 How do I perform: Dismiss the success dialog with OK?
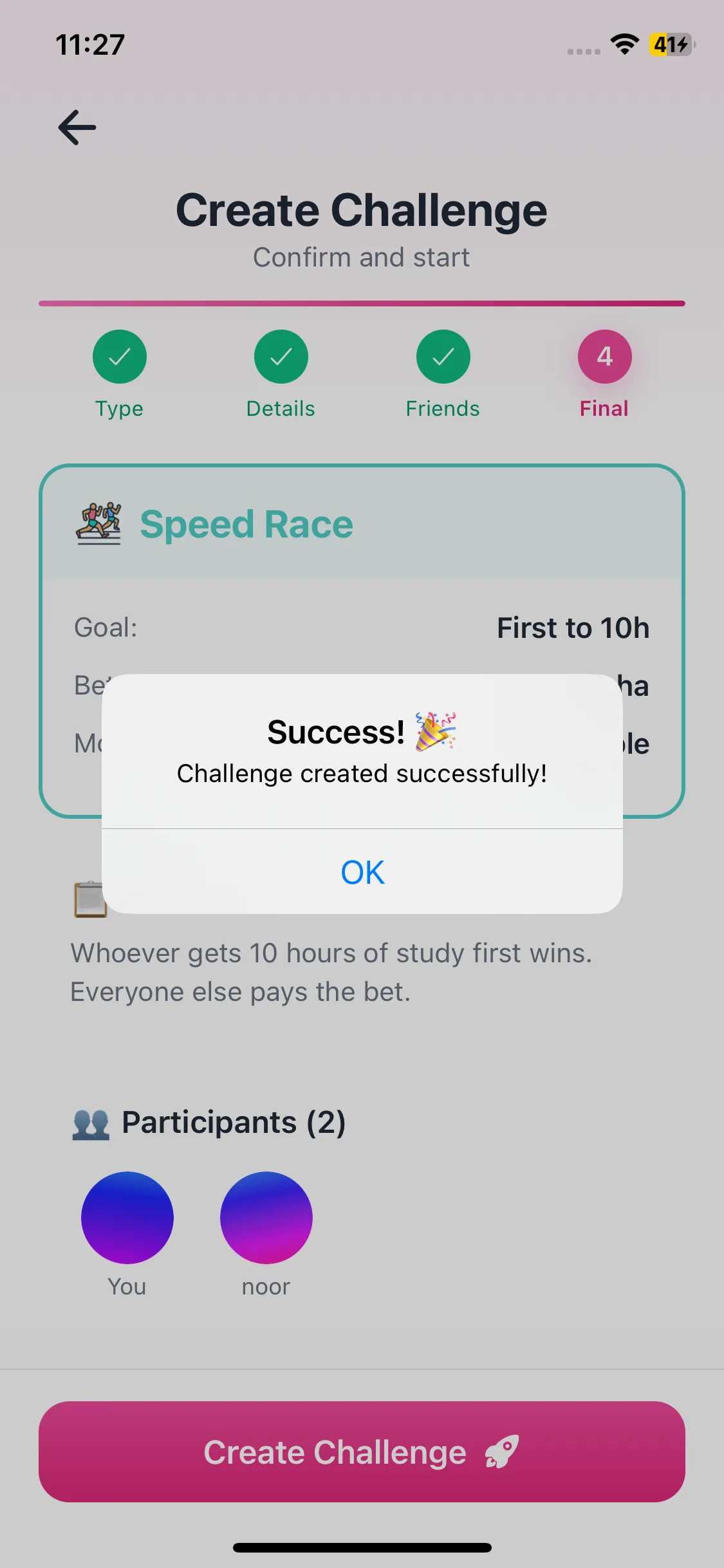(362, 872)
